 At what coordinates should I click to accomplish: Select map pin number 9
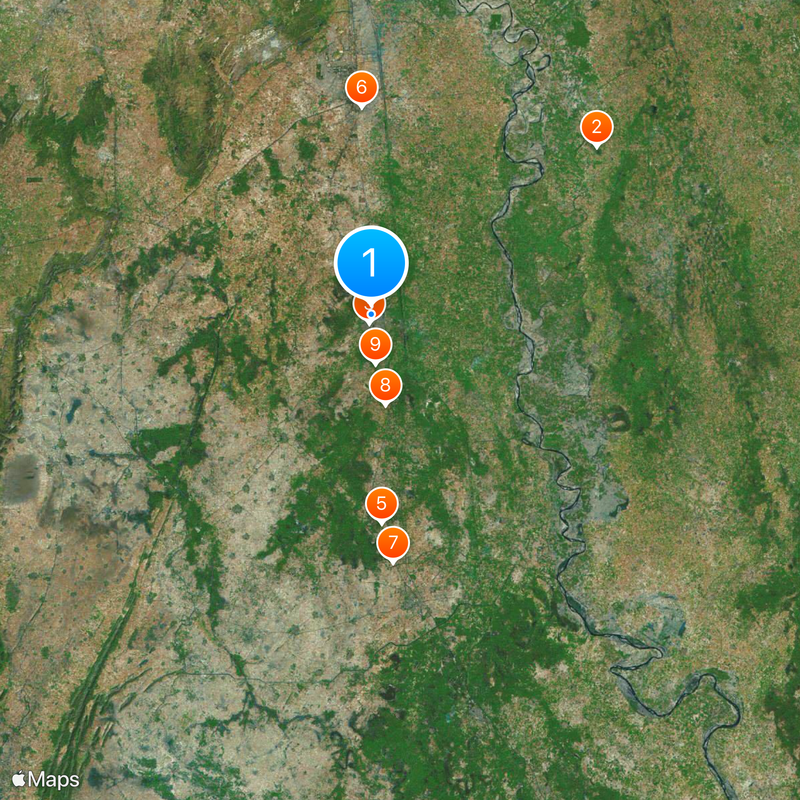click(x=375, y=345)
